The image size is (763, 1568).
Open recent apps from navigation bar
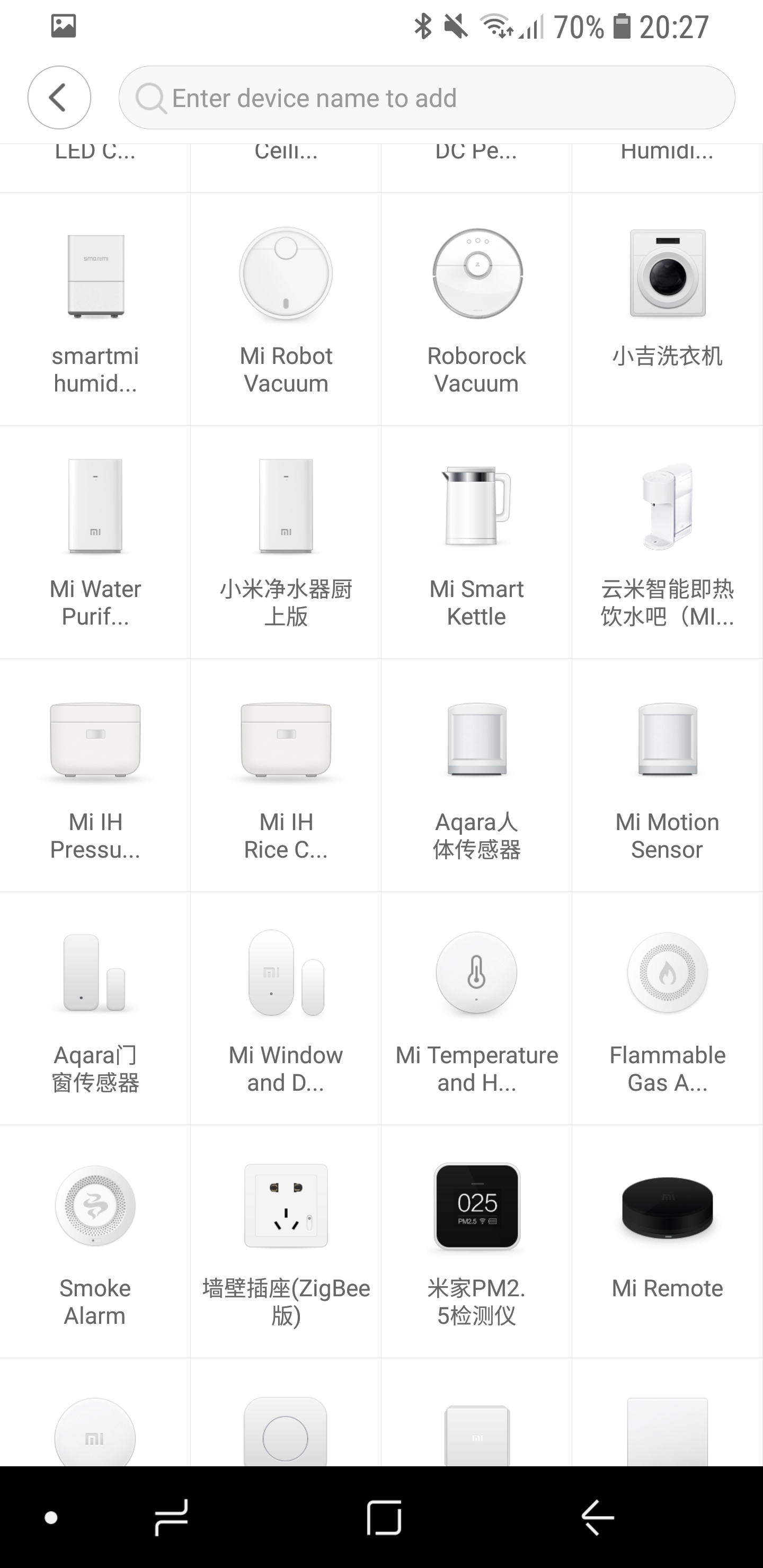click(171, 1517)
